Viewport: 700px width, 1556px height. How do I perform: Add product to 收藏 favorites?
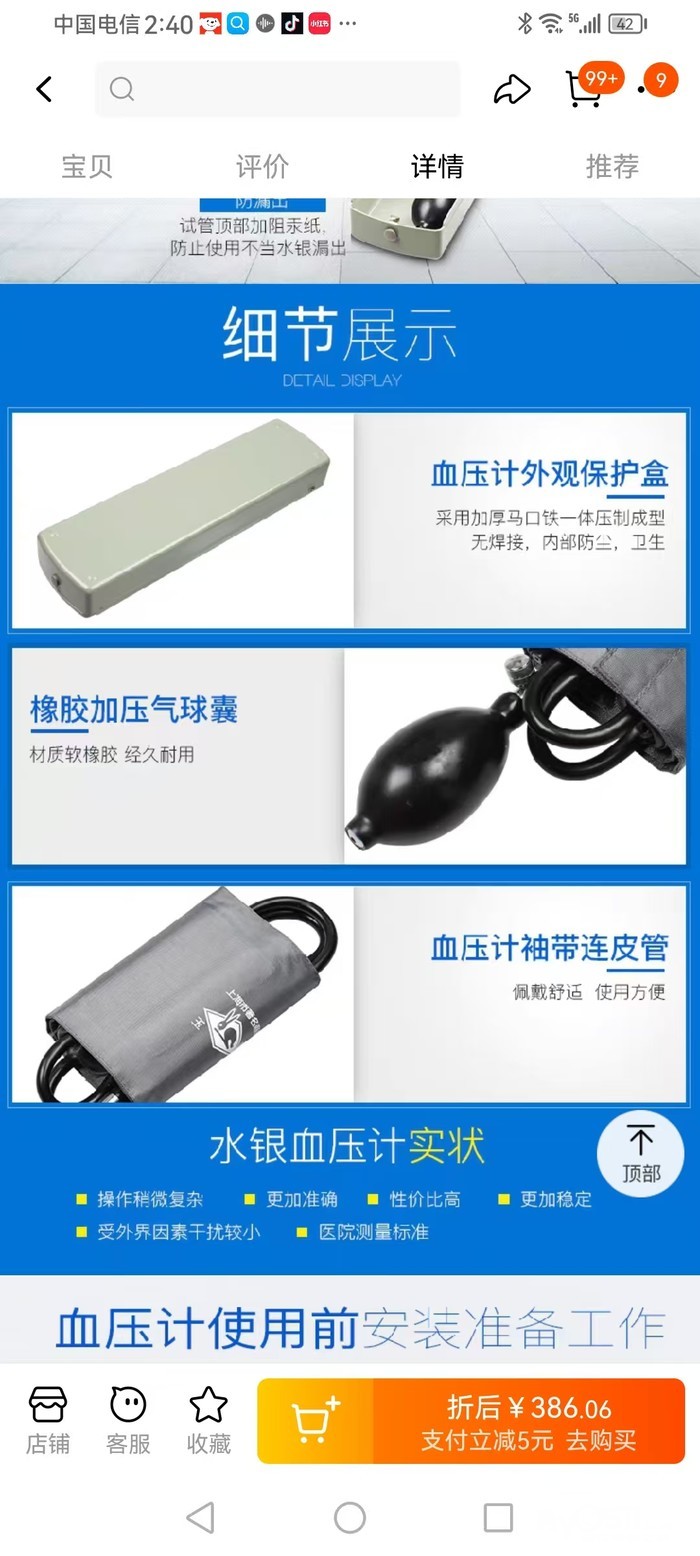pos(208,1420)
